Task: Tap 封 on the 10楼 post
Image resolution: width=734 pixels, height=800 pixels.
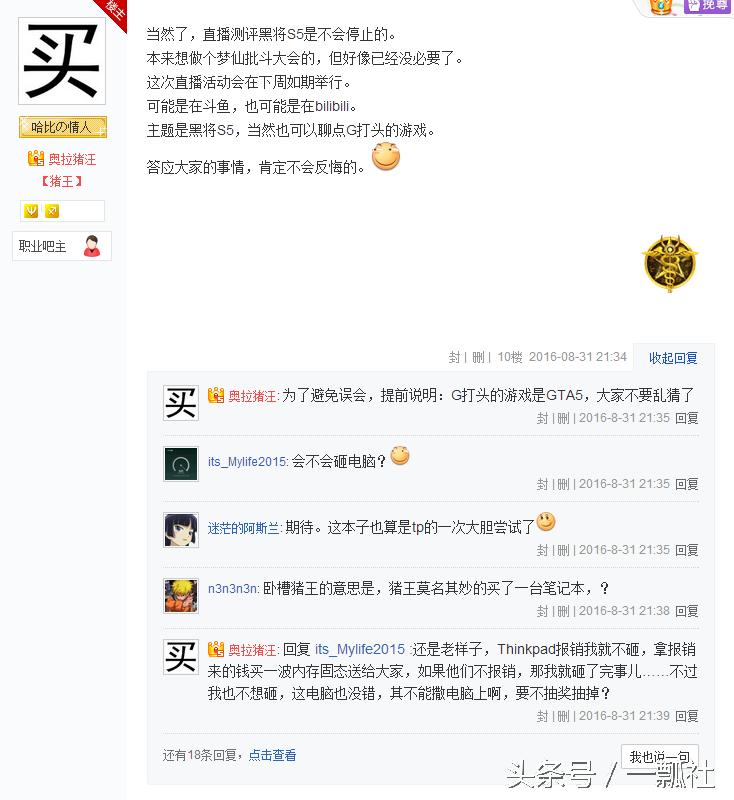Action: pyautogui.click(x=455, y=357)
